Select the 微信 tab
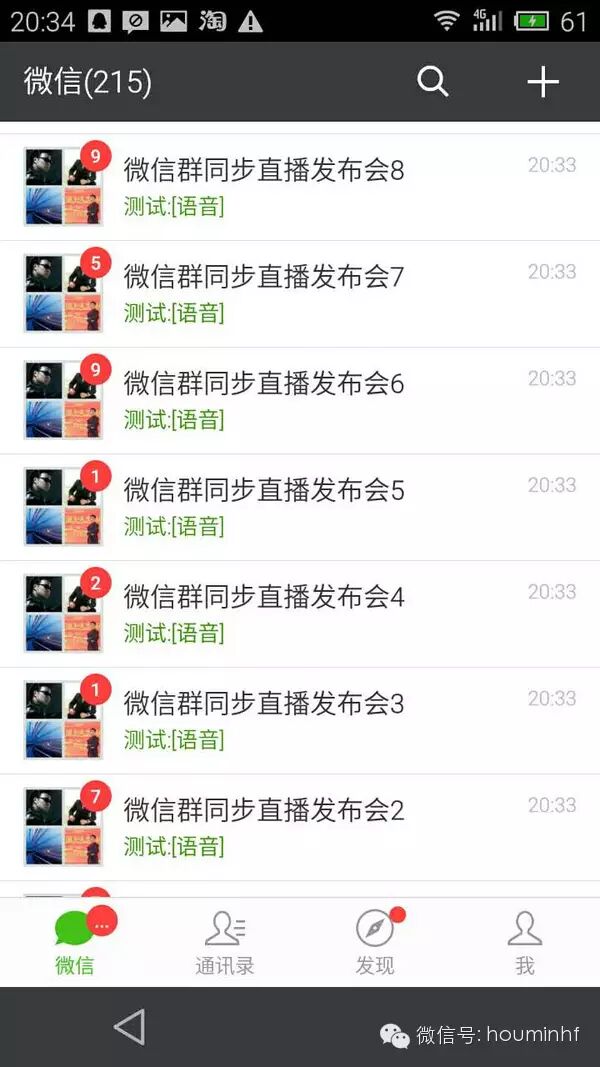 [75, 942]
